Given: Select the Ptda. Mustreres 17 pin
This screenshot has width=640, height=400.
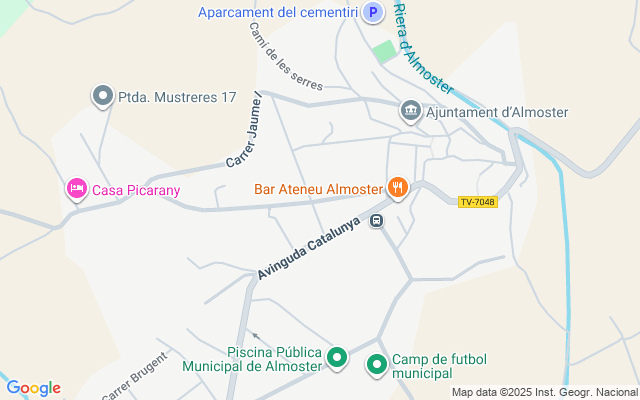Looking at the screenshot, I should (103, 97).
